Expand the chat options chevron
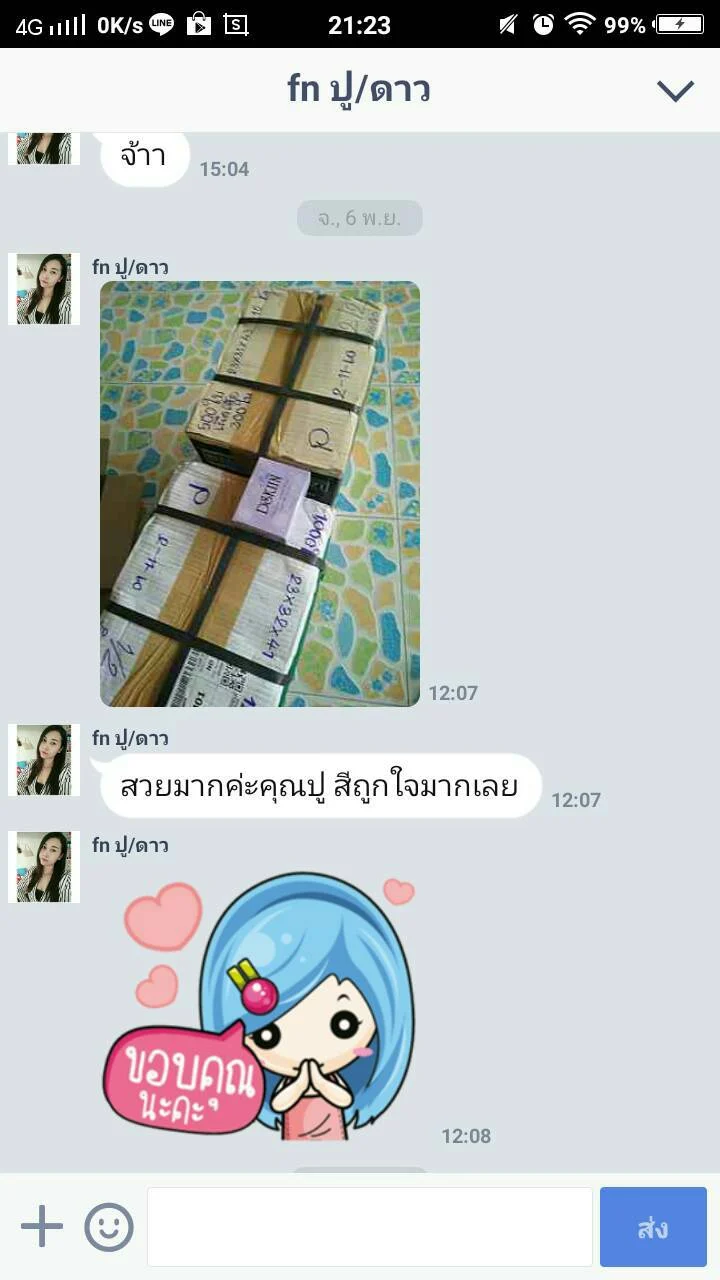 675,91
